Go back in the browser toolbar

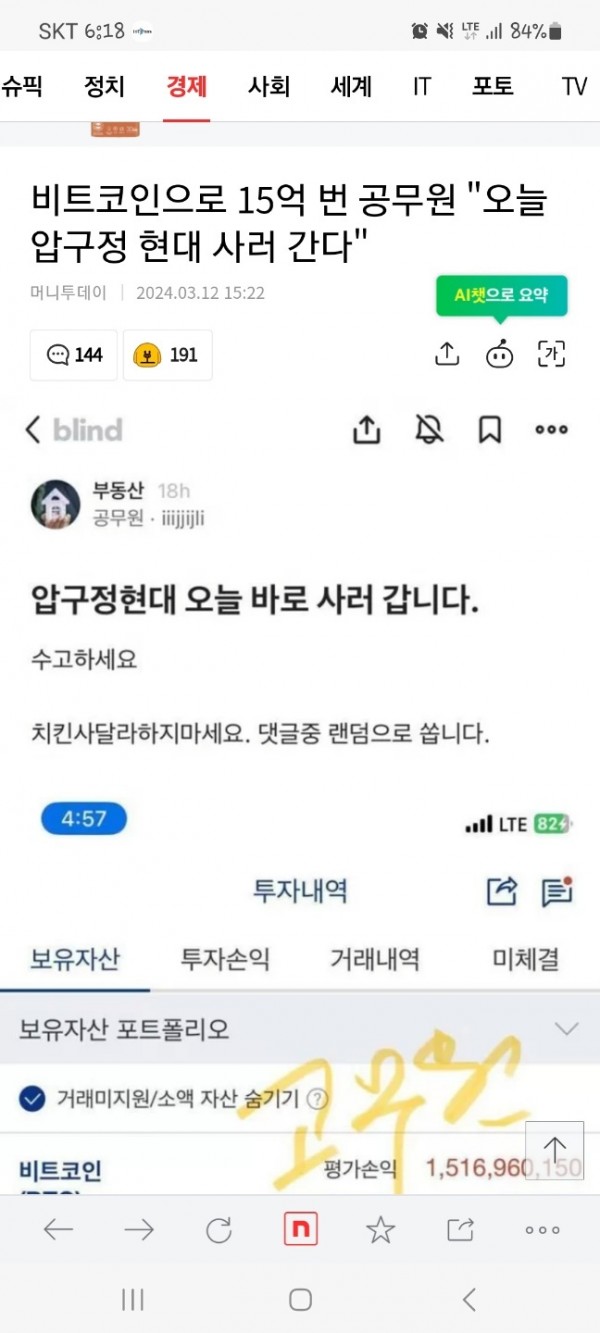[x=58, y=1230]
